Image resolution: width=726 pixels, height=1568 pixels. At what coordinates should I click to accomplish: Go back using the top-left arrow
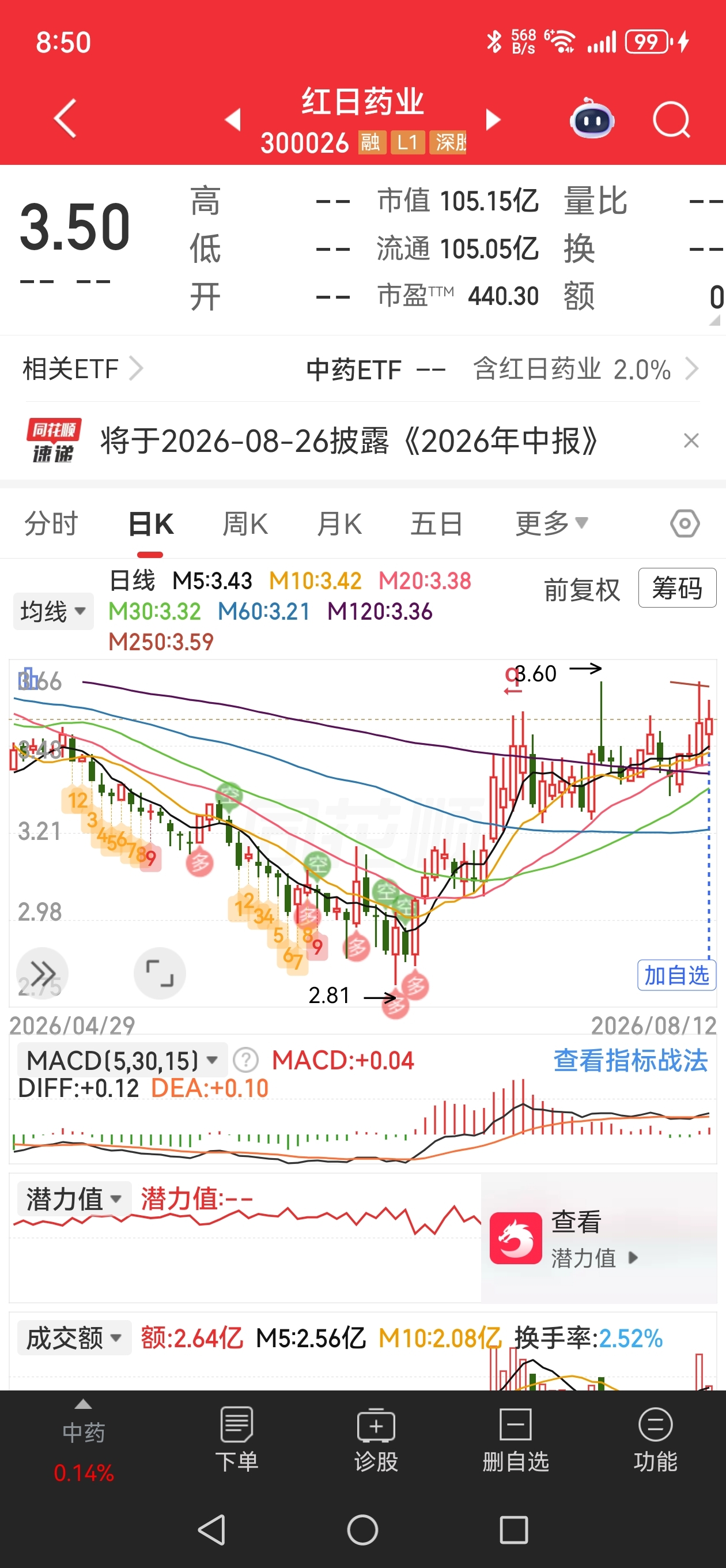(65, 119)
